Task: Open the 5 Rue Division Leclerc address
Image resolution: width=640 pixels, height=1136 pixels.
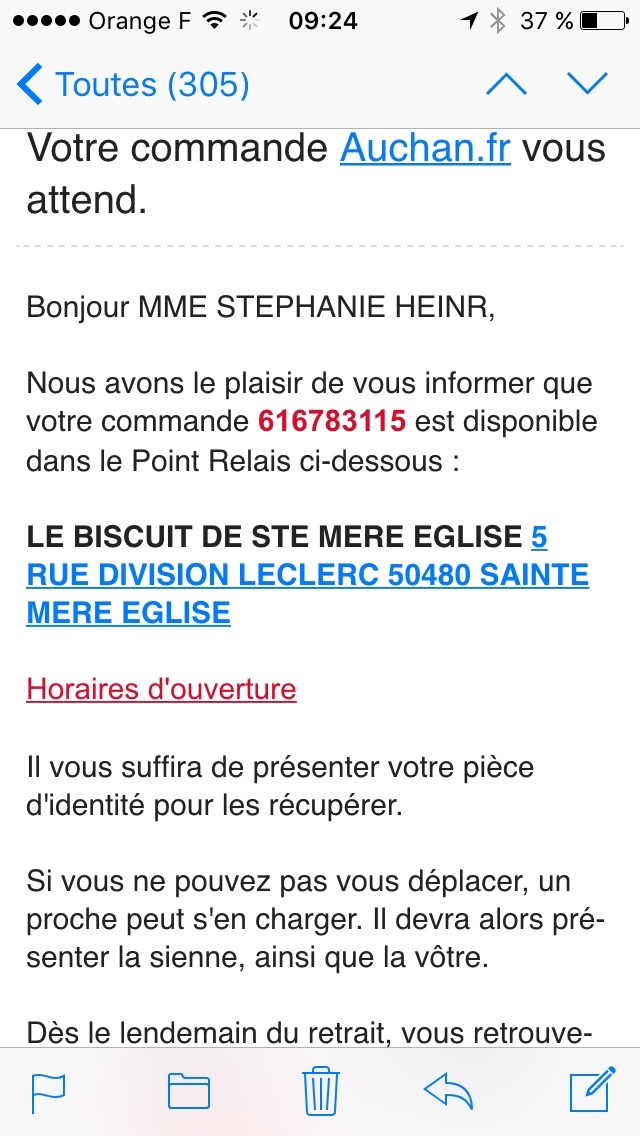Action: [x=307, y=575]
